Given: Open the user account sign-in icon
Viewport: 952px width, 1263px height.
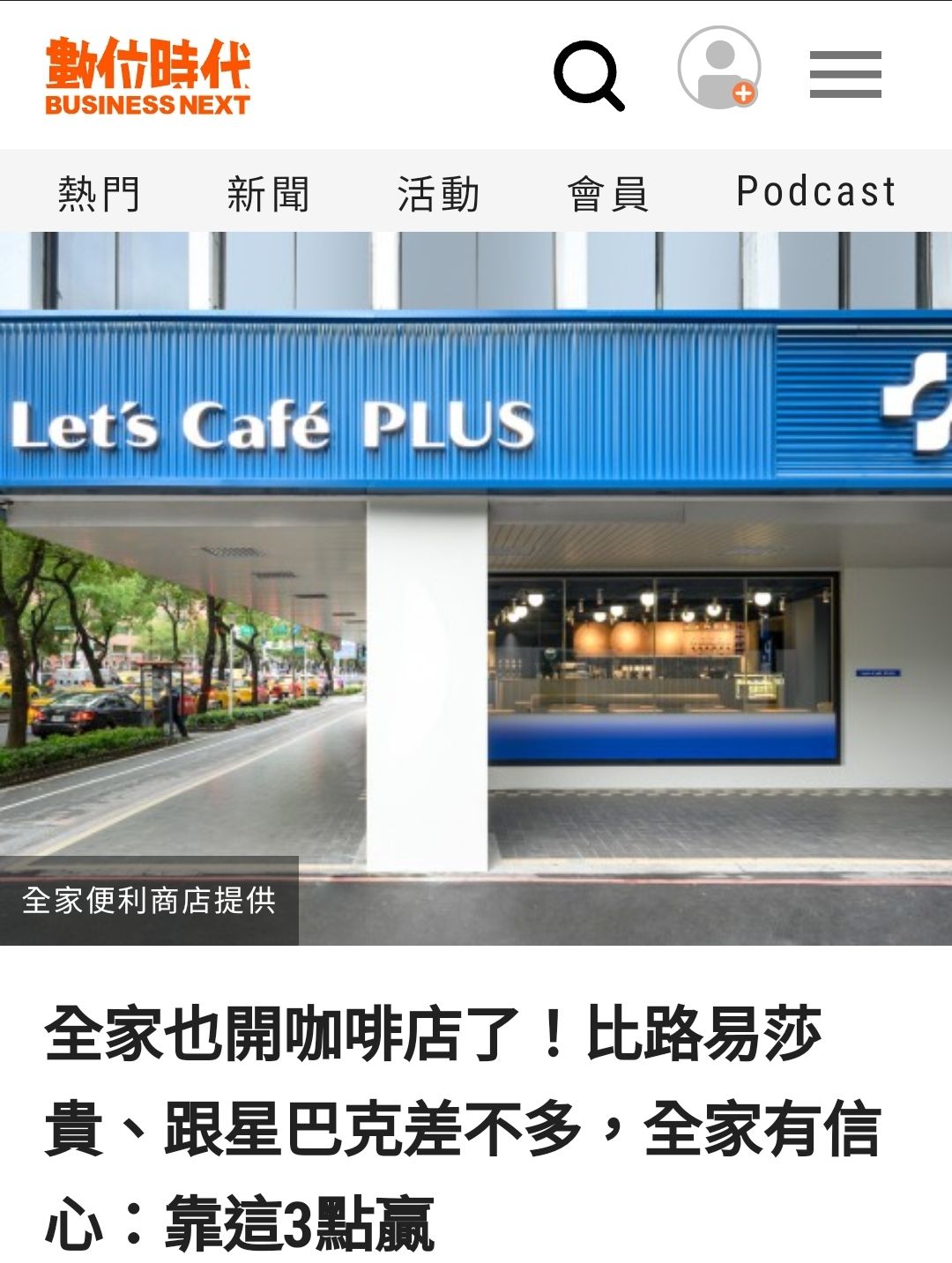Looking at the screenshot, I should [719, 68].
